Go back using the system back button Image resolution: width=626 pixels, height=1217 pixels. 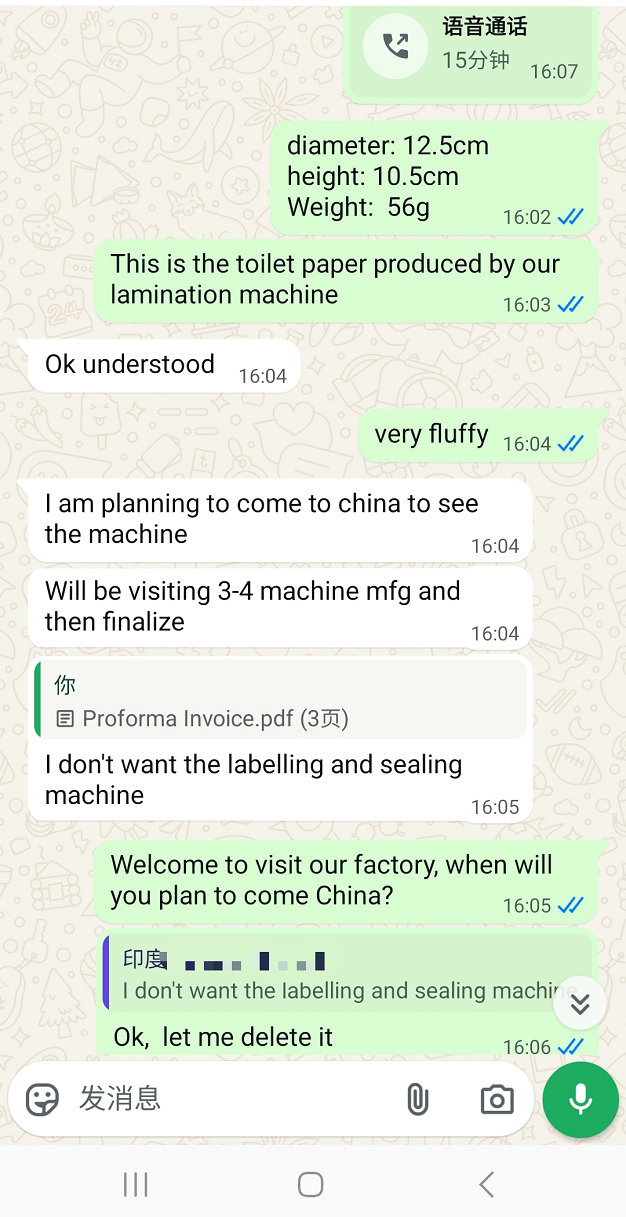(x=486, y=1185)
